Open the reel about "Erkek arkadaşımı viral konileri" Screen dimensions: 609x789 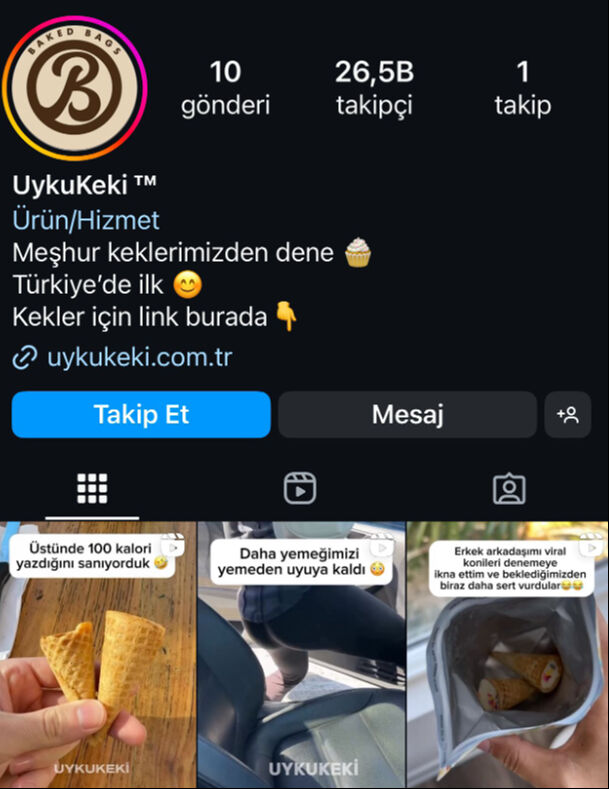[x=507, y=655]
